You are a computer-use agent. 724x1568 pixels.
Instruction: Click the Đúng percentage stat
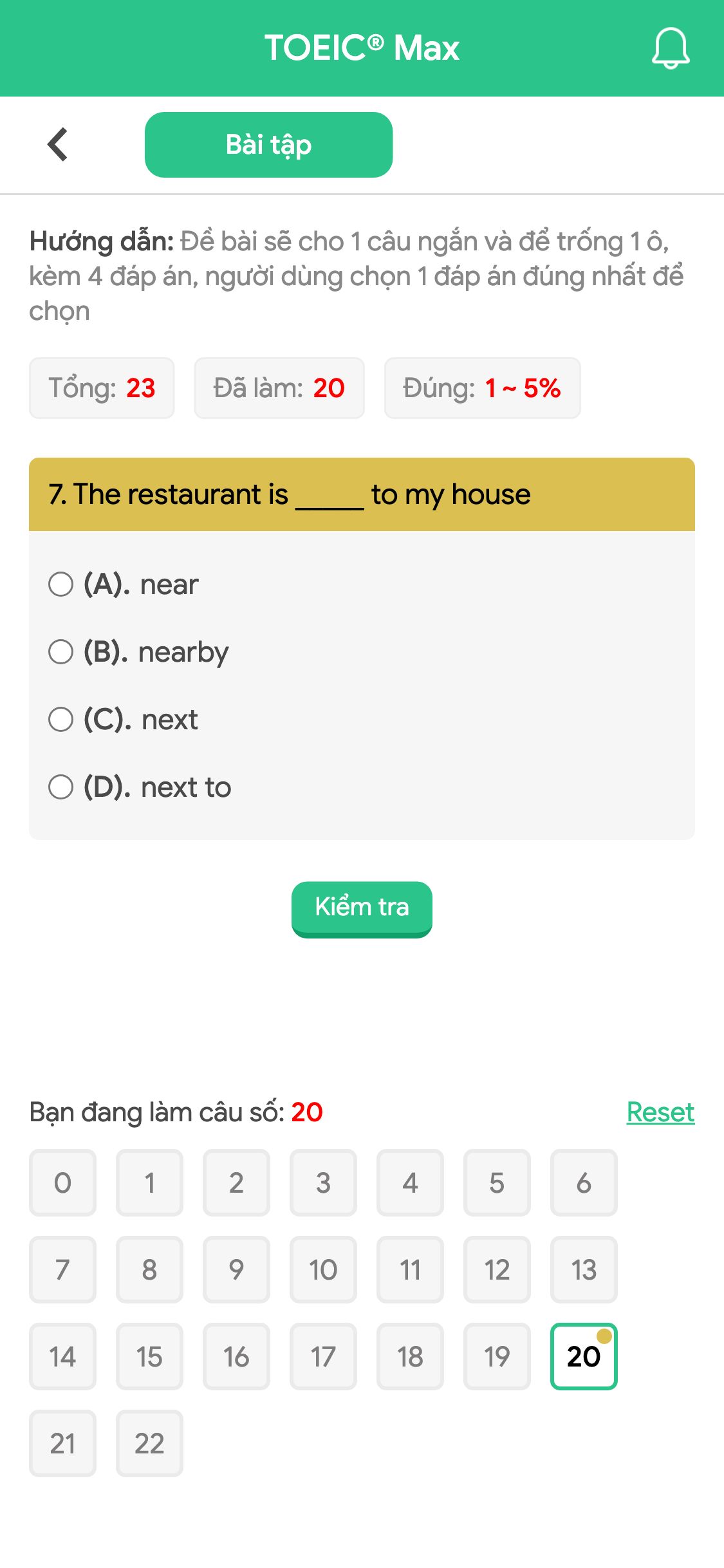coord(482,387)
